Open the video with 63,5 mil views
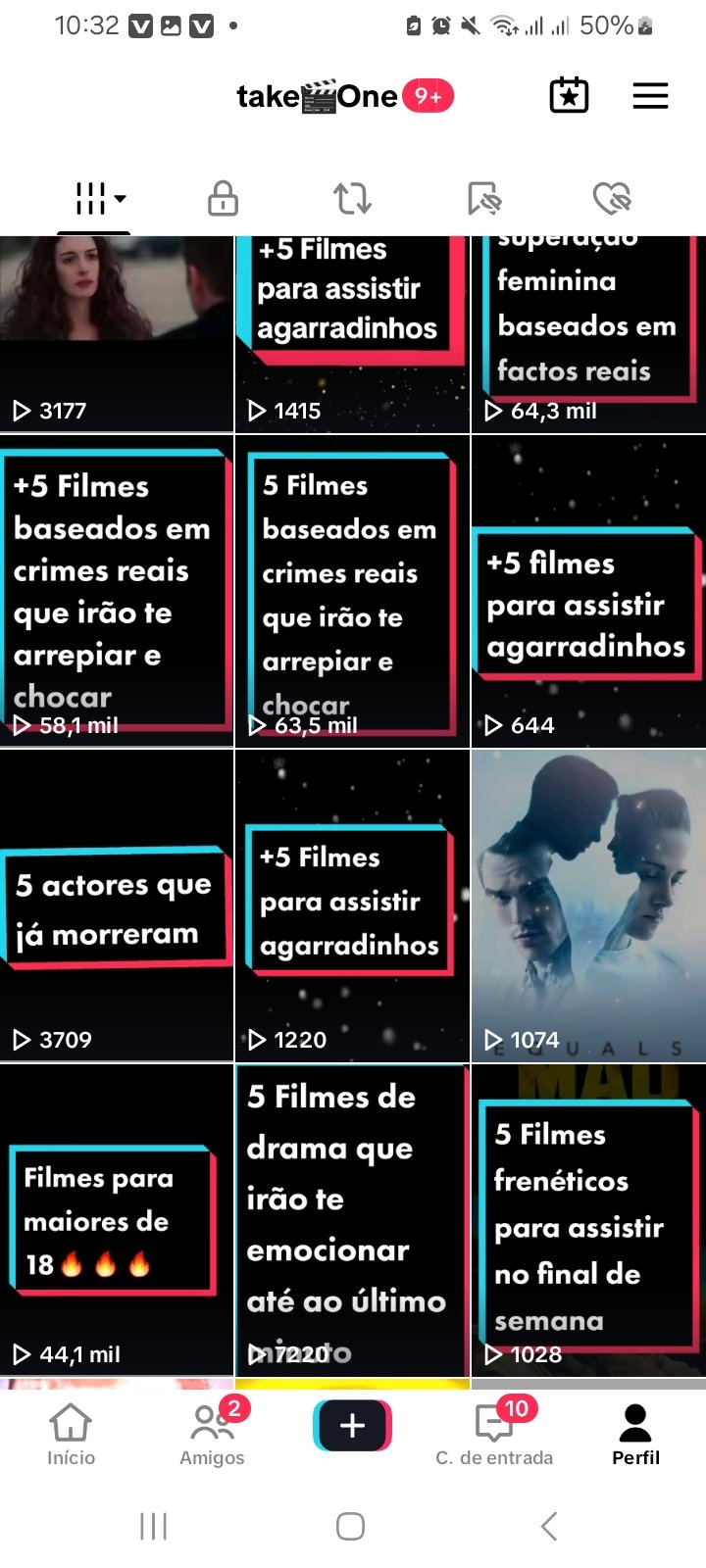 pos(353,591)
